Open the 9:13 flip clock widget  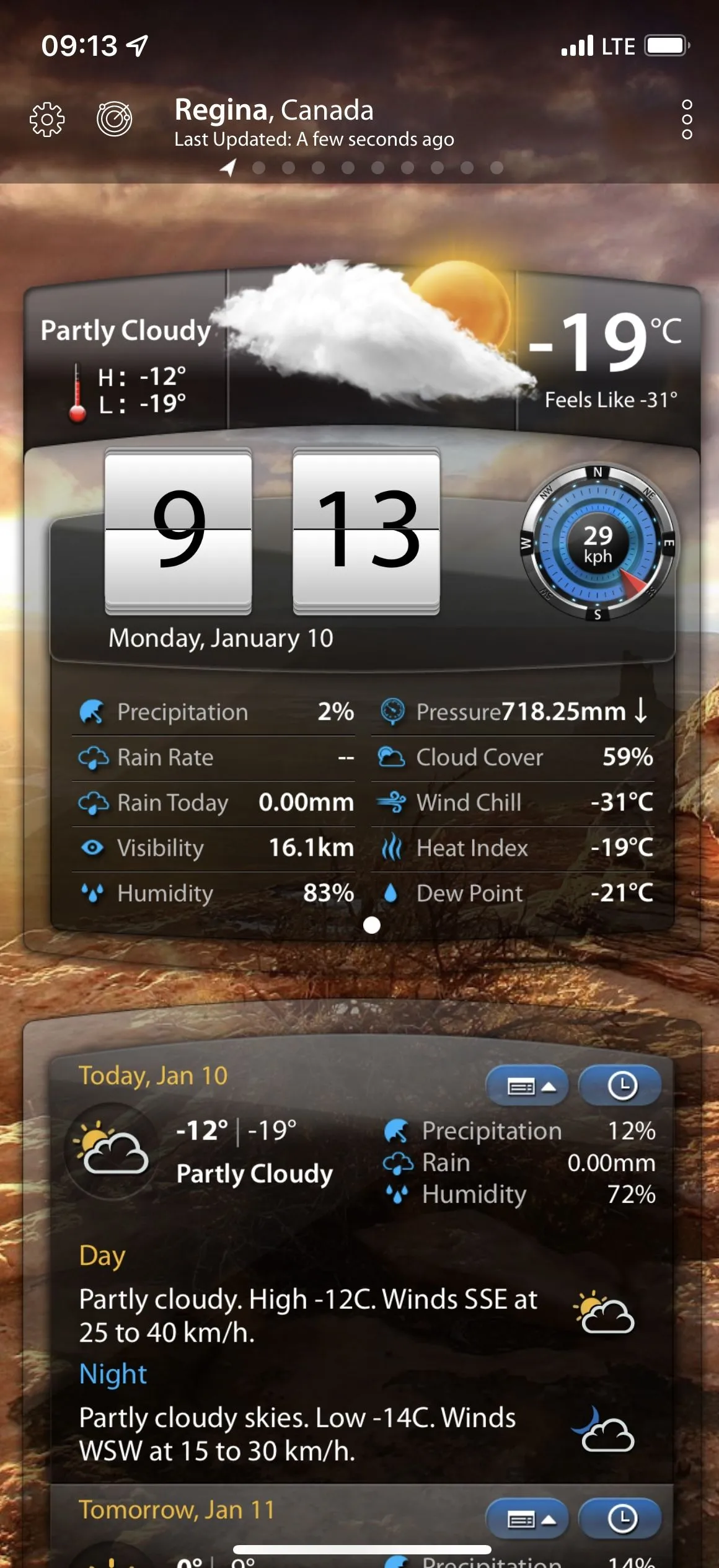tap(273, 531)
